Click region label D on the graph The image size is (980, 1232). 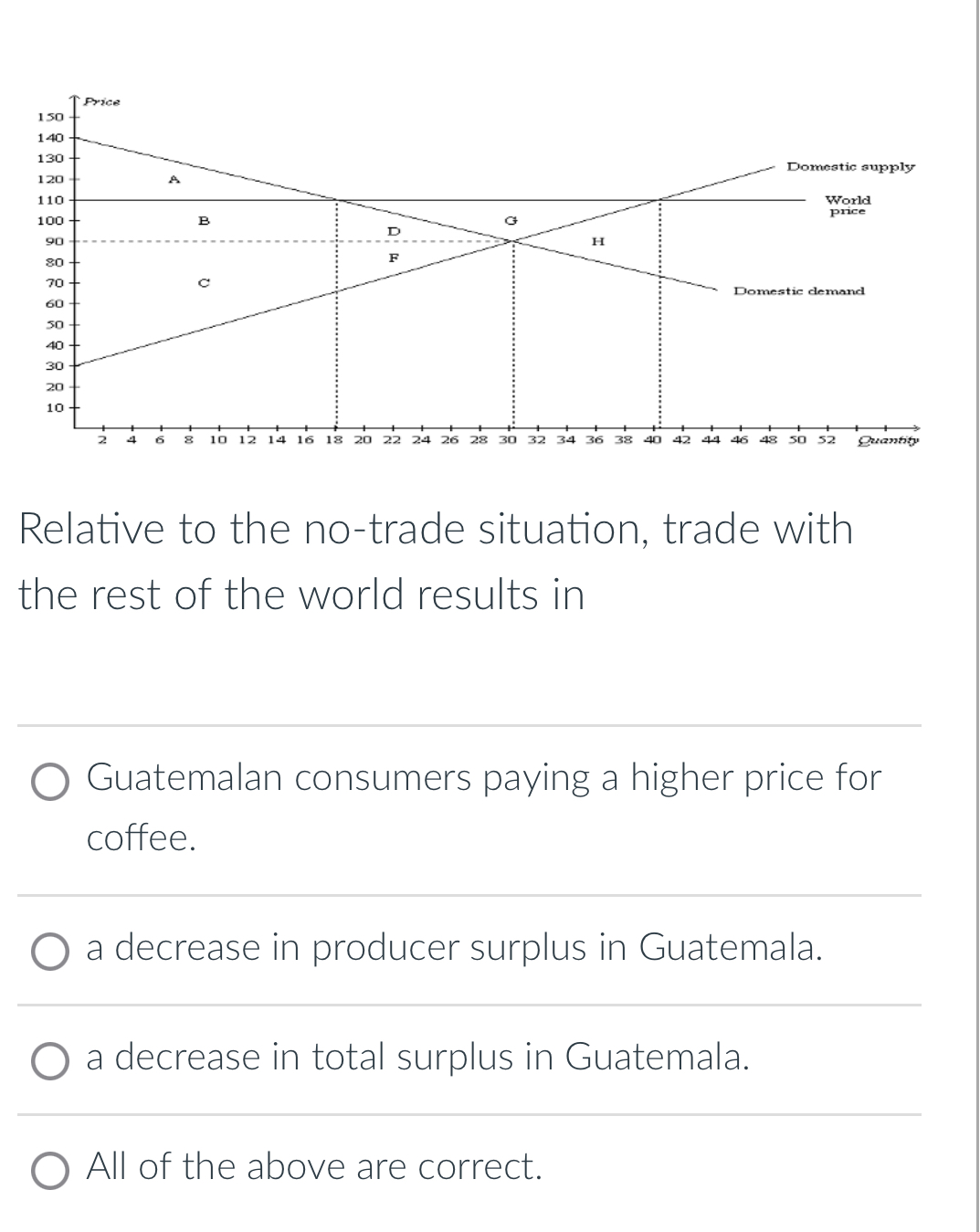click(x=394, y=231)
